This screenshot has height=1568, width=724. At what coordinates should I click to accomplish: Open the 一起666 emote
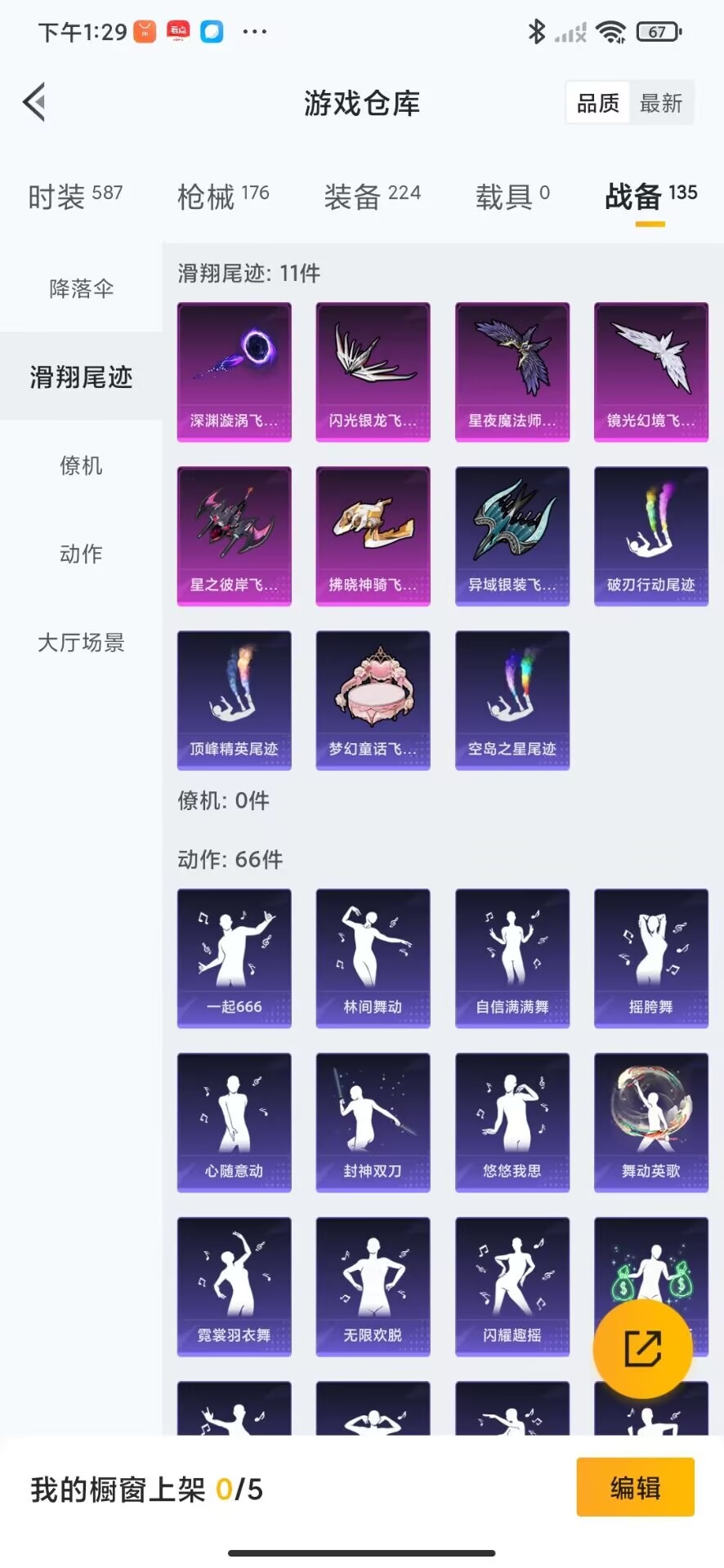pyautogui.click(x=235, y=959)
